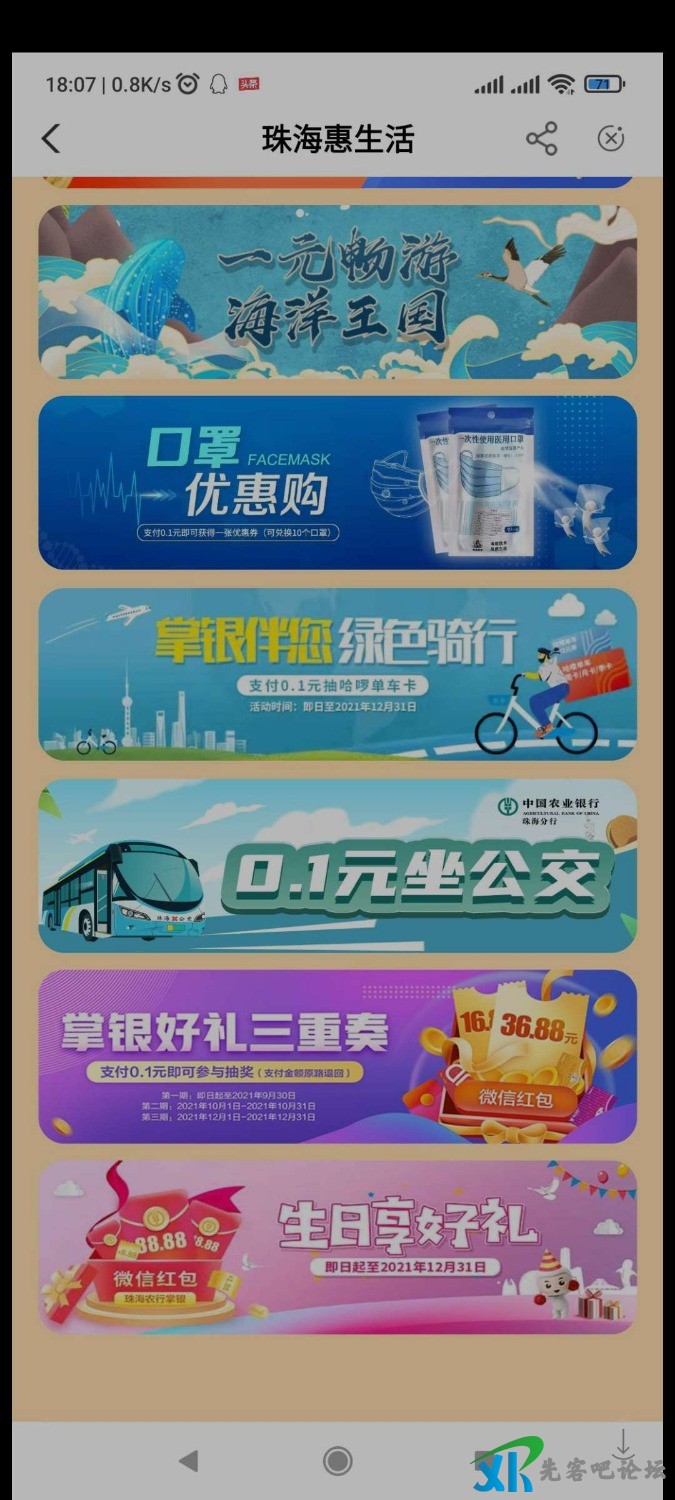The image size is (675, 1500).
Task: Share the 珠海惠生活 page
Action: (x=542, y=139)
